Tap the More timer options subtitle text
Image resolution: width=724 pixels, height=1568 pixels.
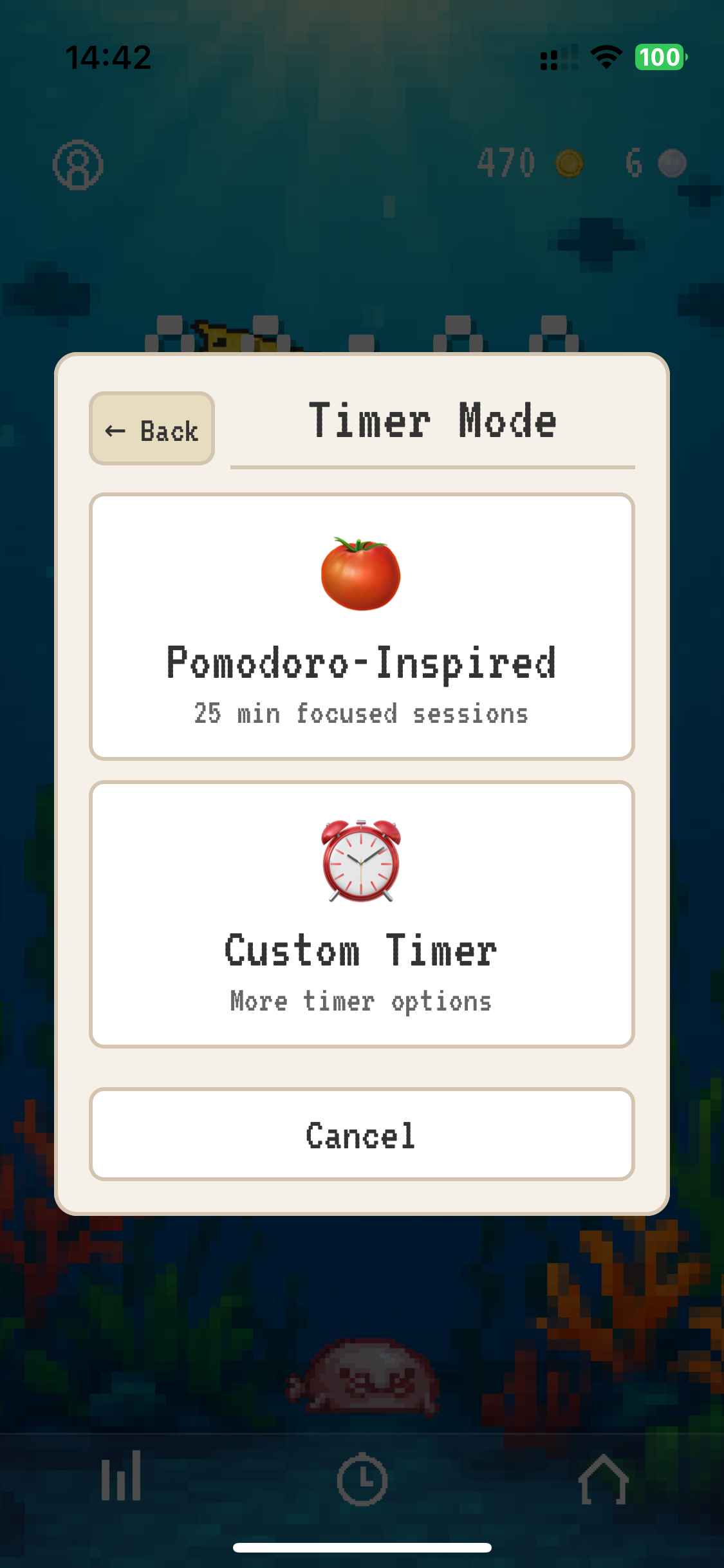362,1000
